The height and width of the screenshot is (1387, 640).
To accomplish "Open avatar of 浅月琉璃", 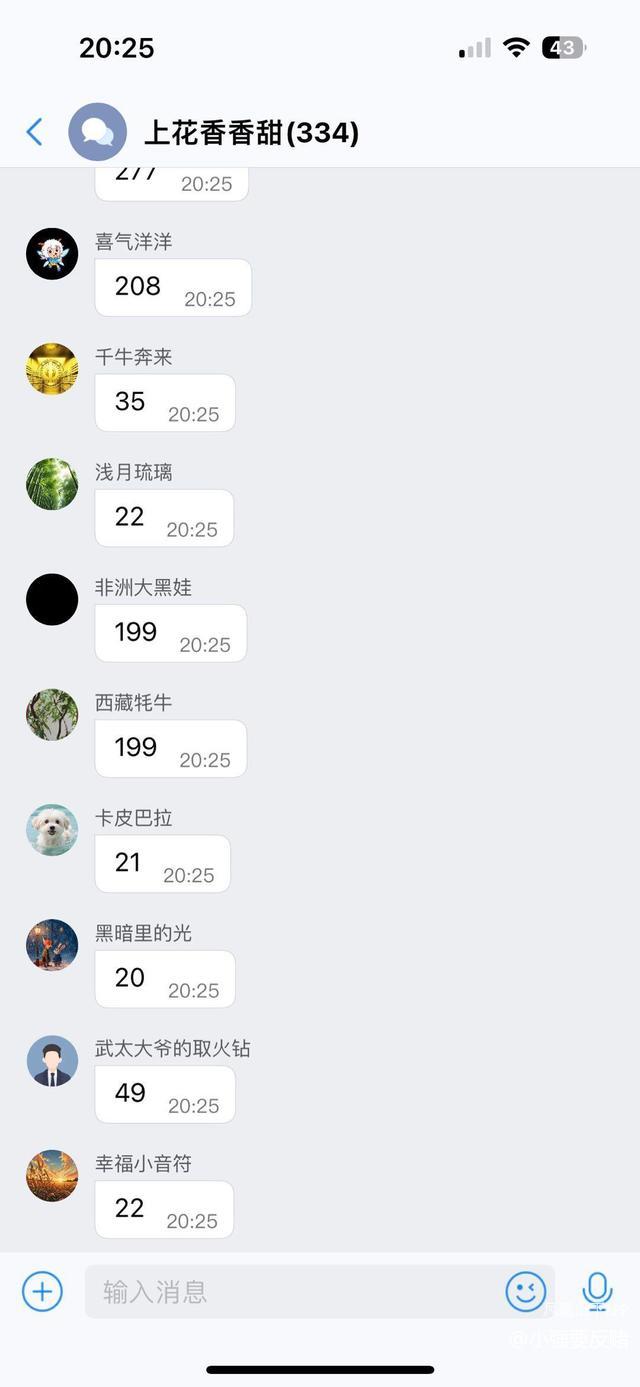I will [x=52, y=484].
